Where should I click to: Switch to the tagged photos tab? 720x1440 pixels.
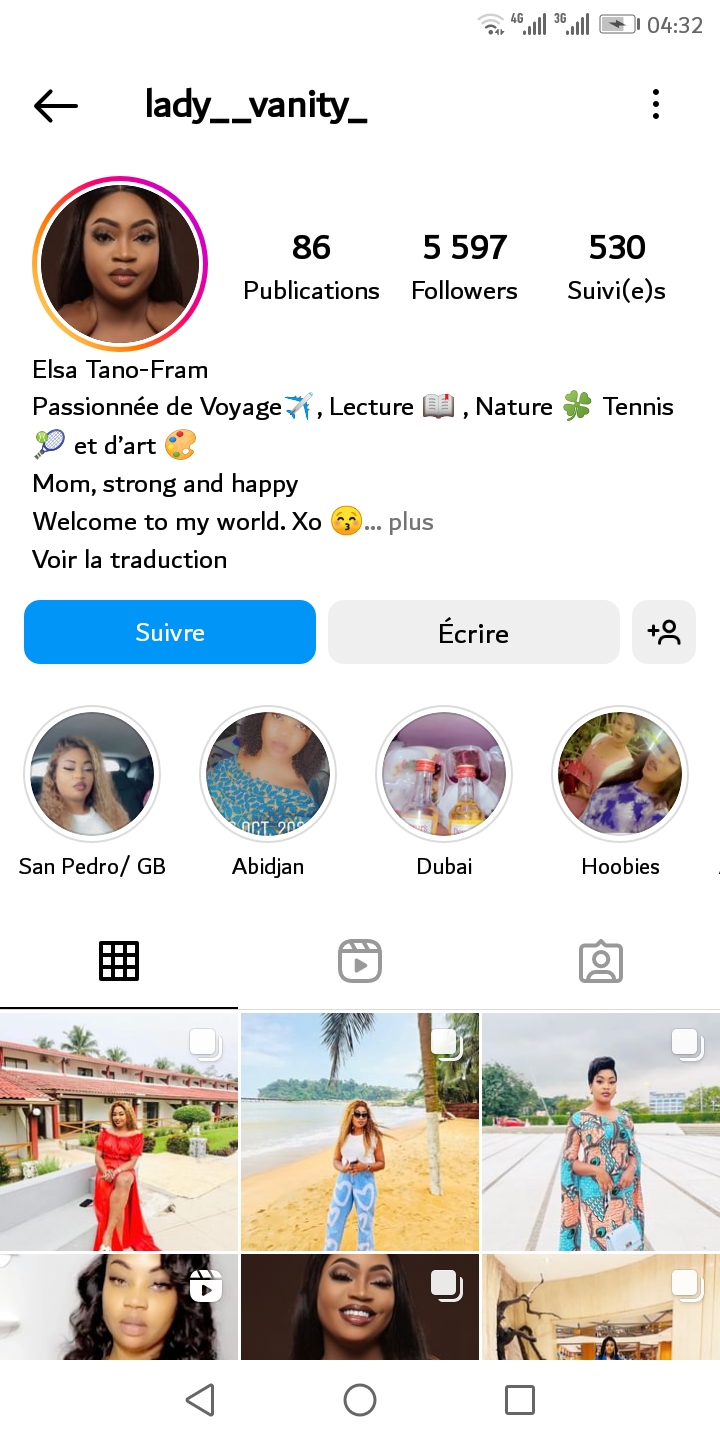(601, 961)
